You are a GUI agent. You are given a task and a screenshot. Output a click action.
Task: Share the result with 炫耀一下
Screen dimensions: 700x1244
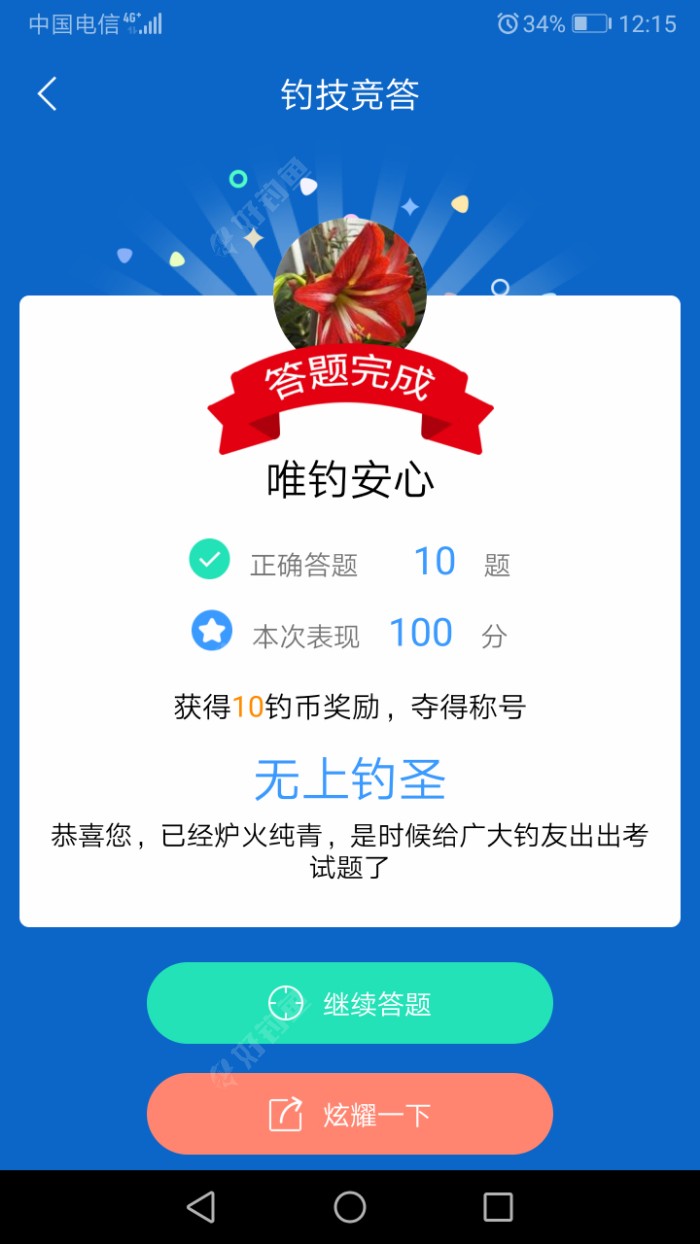(350, 1114)
